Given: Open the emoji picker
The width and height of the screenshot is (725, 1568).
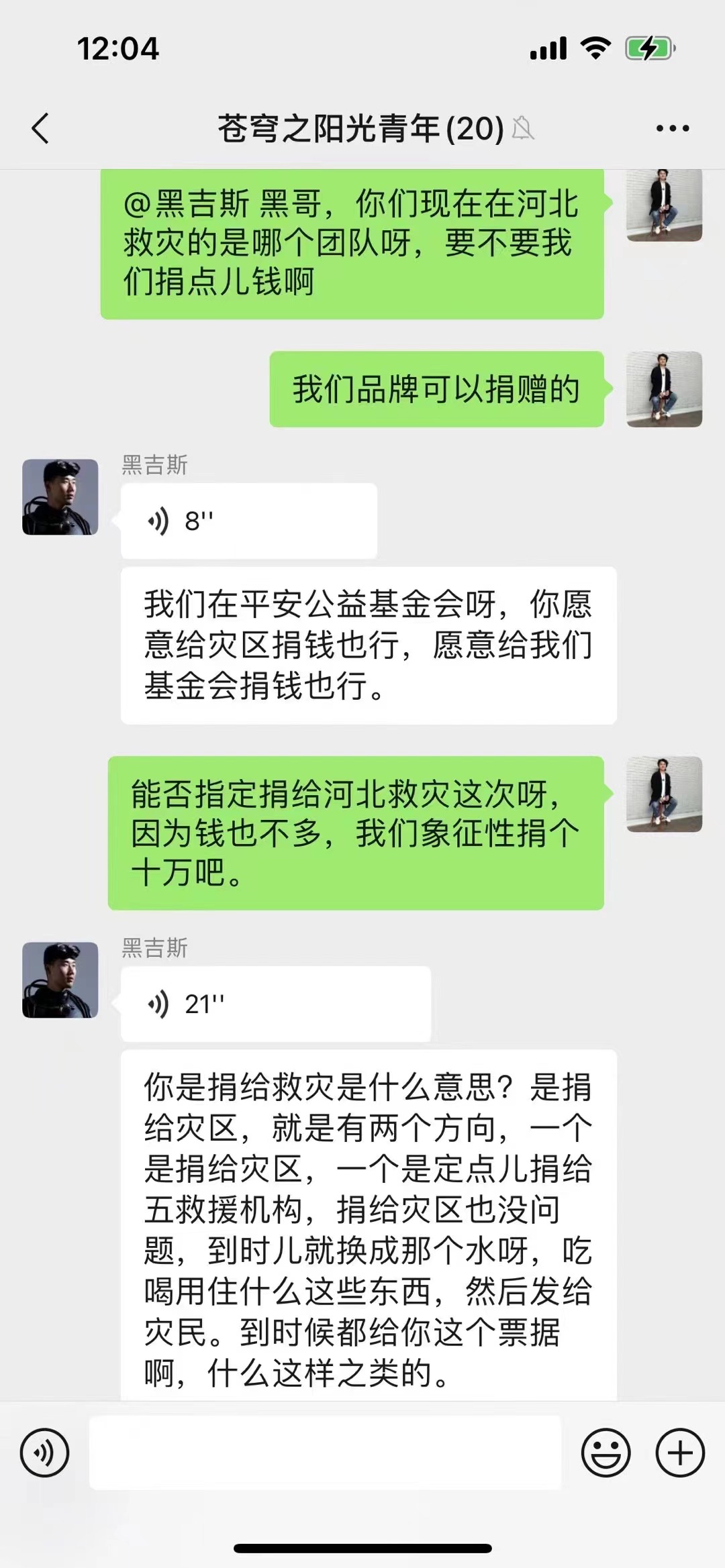Looking at the screenshot, I should tap(606, 1453).
